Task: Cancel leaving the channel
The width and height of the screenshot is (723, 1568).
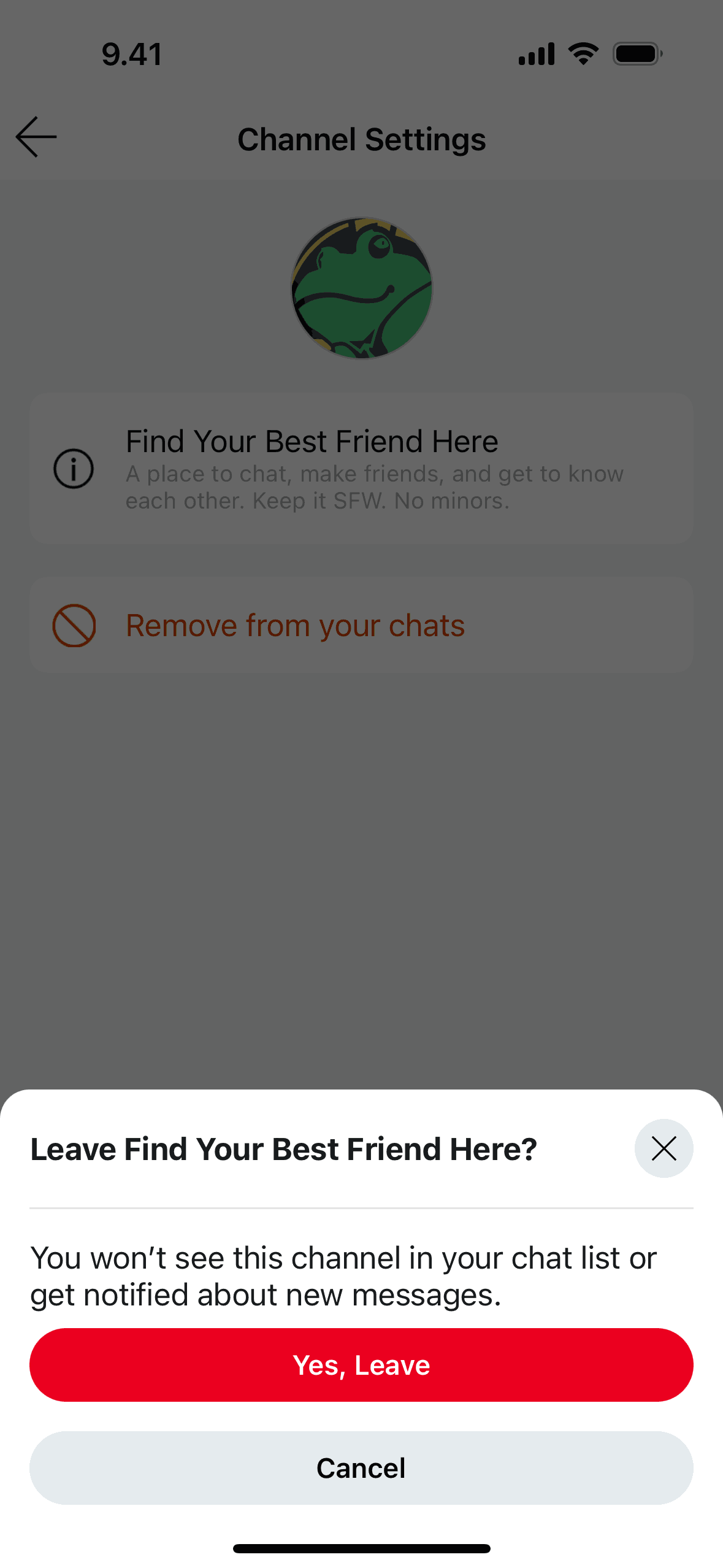Action: (361, 1468)
